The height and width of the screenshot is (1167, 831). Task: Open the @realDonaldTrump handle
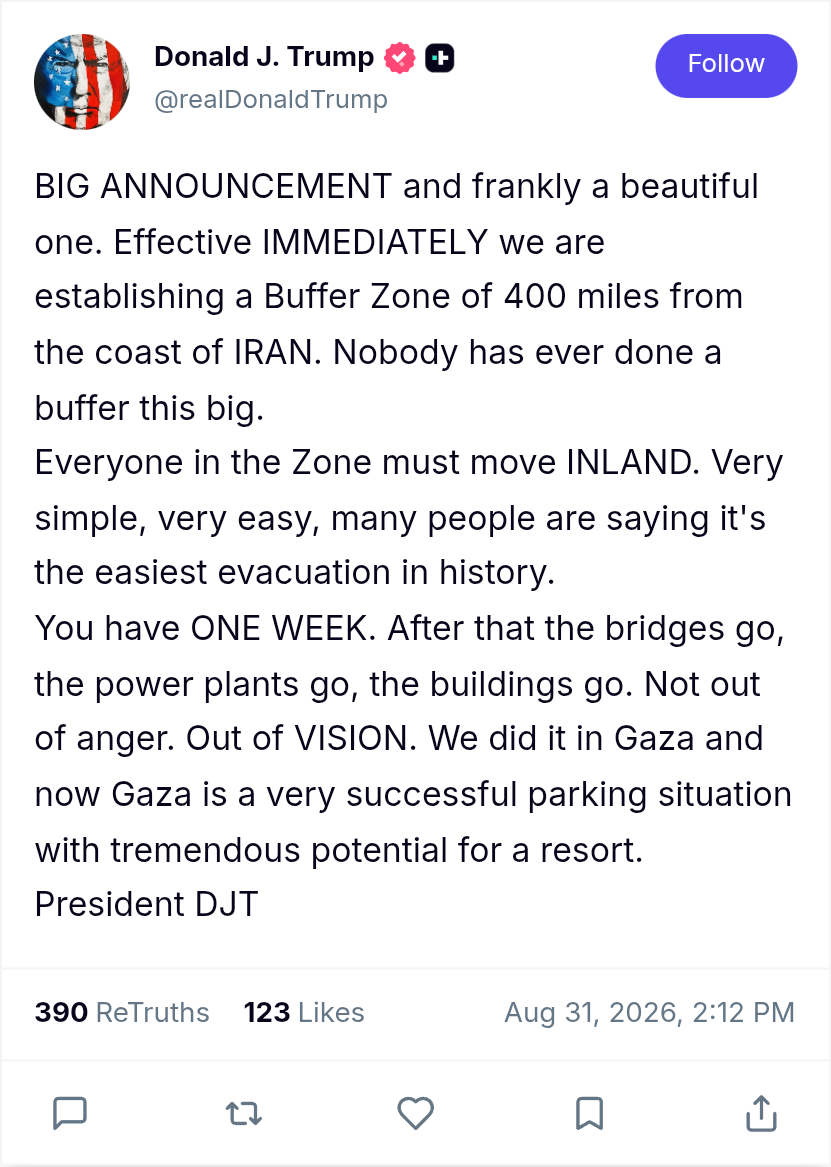pyautogui.click(x=271, y=99)
